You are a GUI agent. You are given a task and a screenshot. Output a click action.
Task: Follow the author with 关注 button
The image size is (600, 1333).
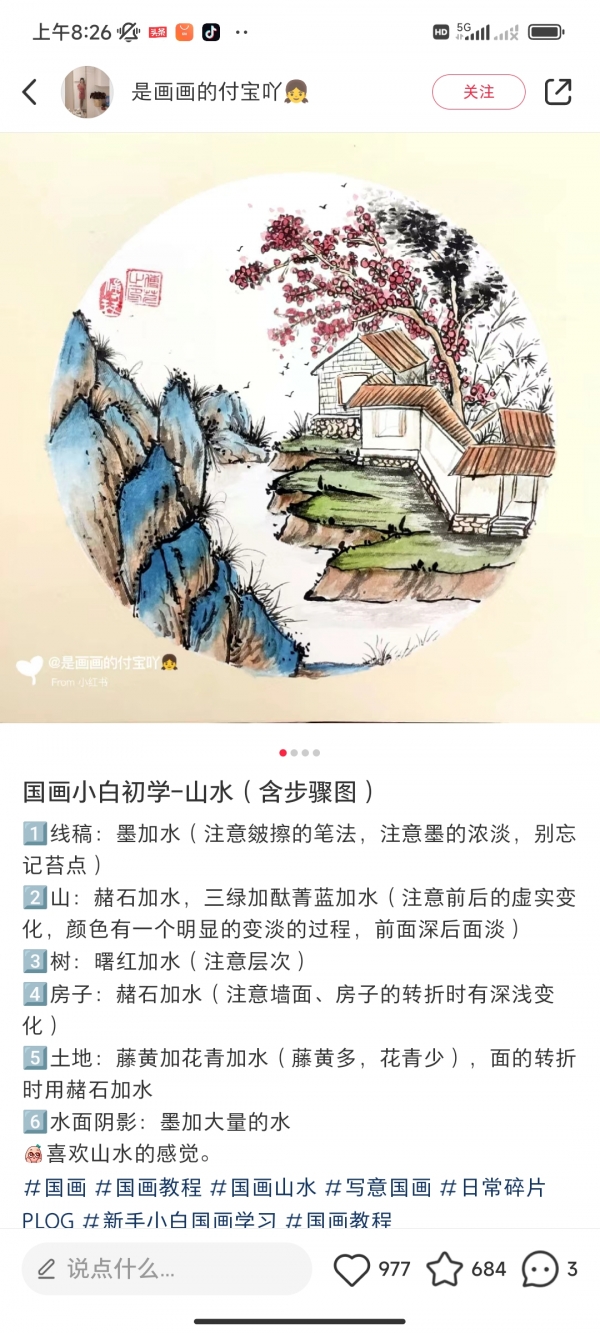(x=478, y=92)
